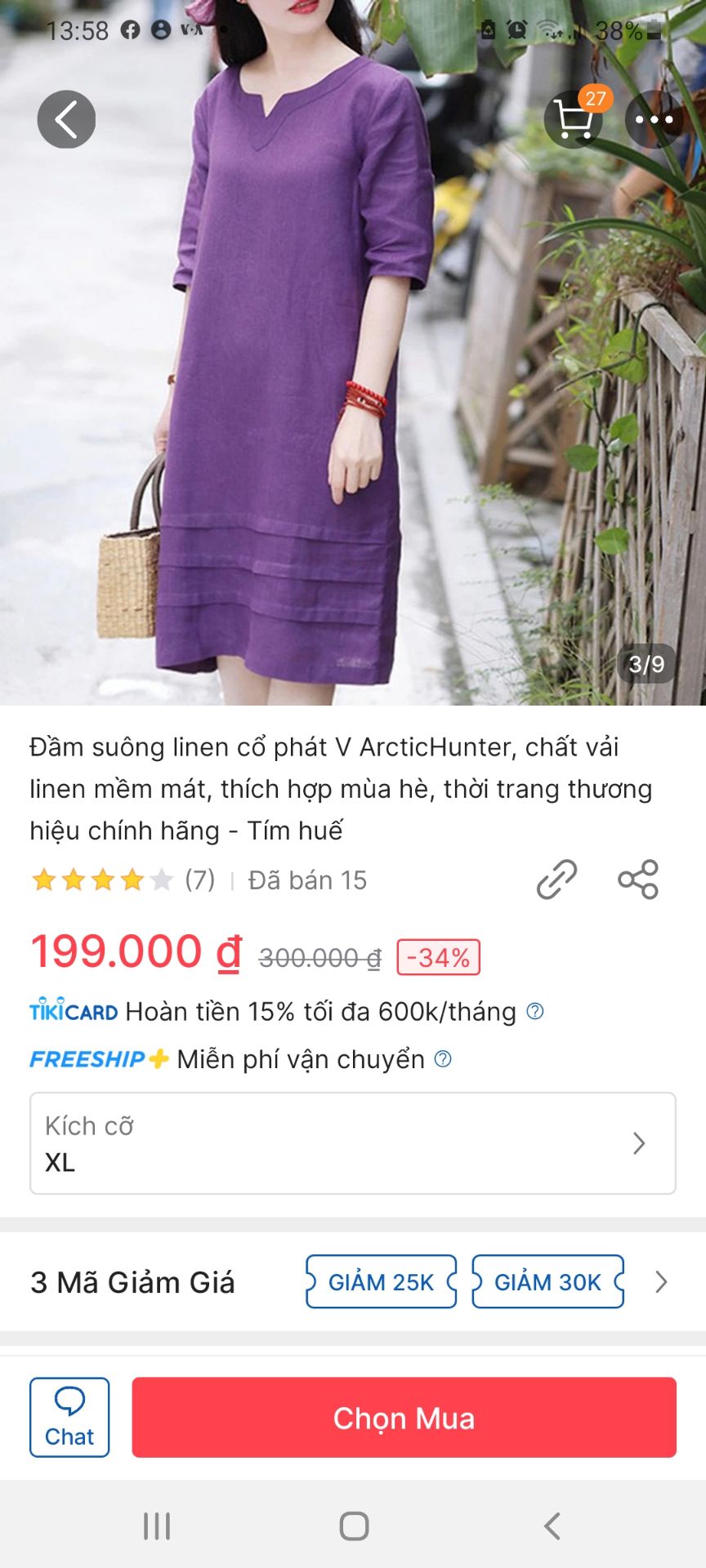Select the GIẢM 30K coupon
Viewport: 706px width, 1568px height.
[547, 1281]
